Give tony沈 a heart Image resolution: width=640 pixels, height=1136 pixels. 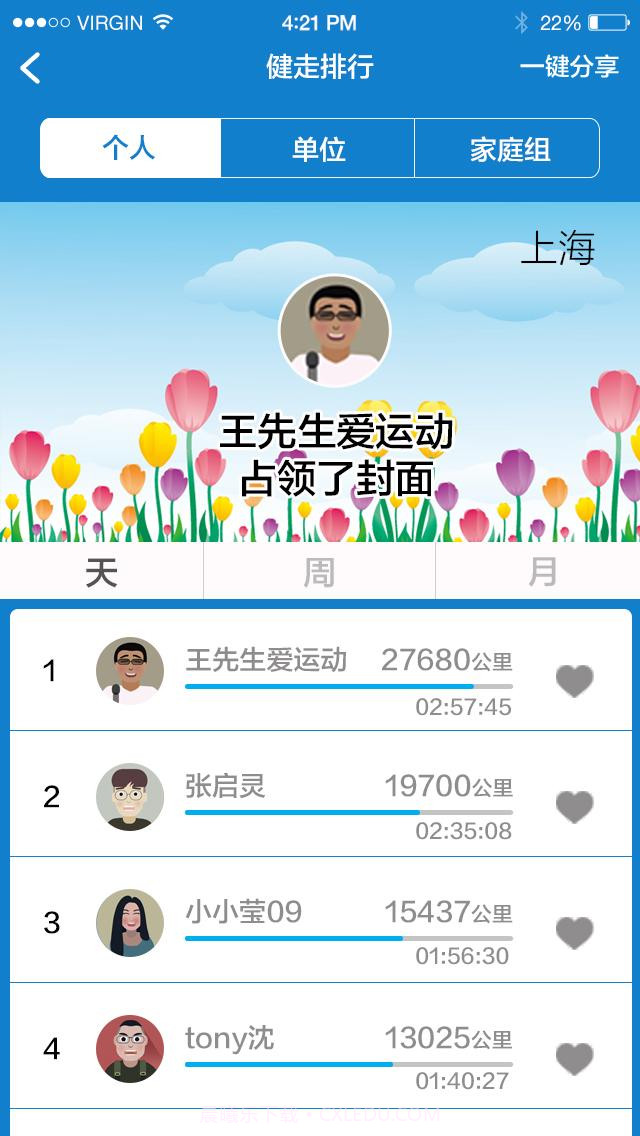point(574,1059)
